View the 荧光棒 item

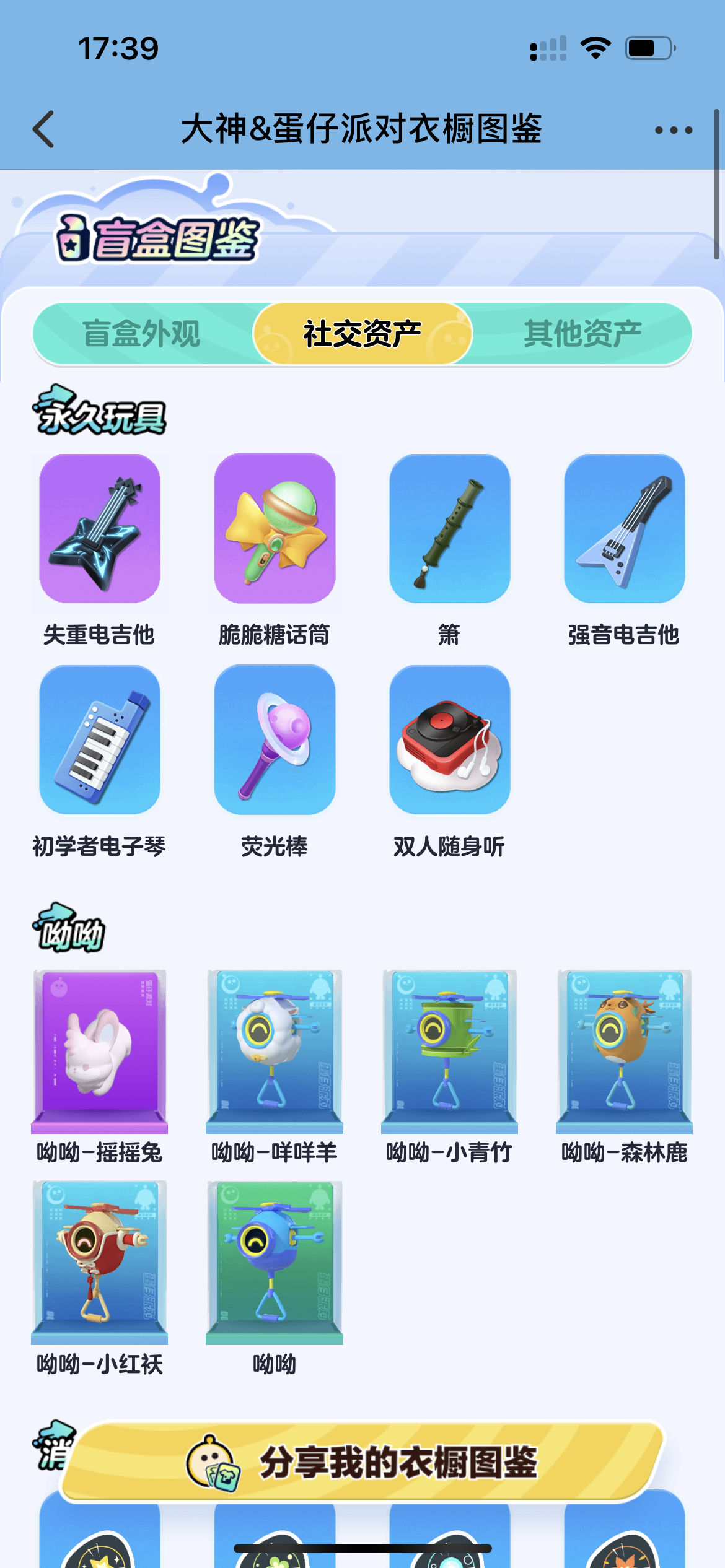(275, 740)
